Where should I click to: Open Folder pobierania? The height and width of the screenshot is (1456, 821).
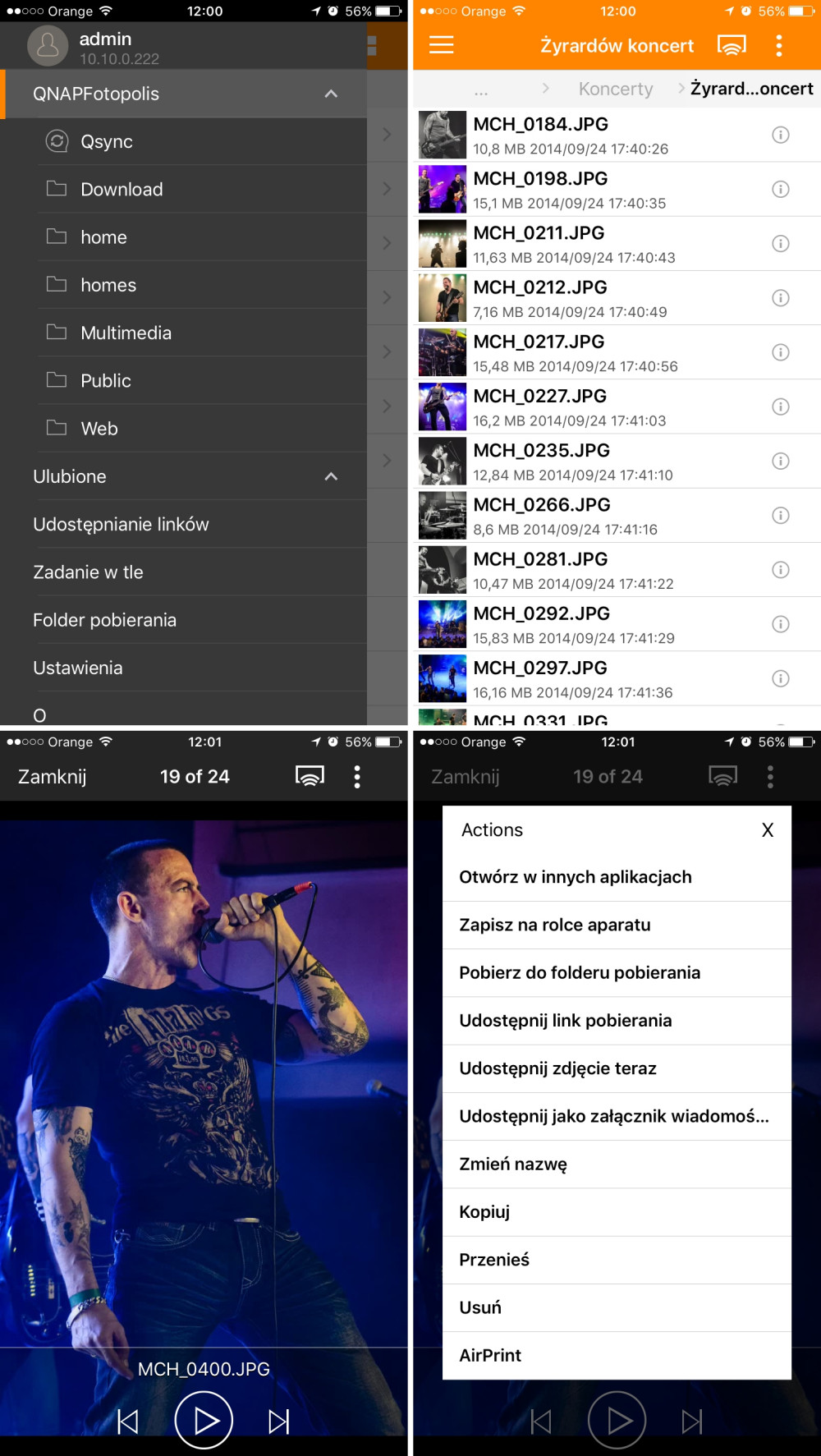(104, 620)
